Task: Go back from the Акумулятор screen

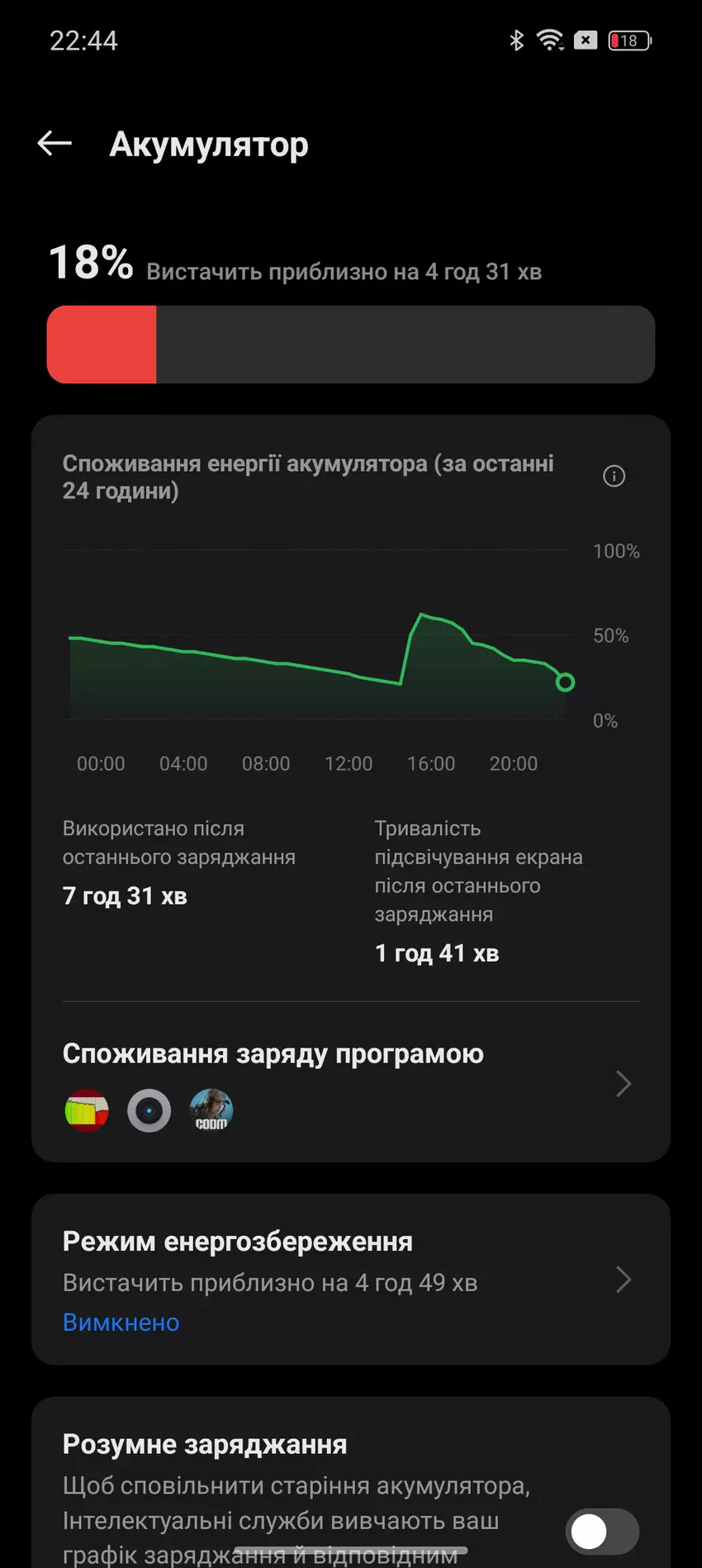Action: click(55, 144)
